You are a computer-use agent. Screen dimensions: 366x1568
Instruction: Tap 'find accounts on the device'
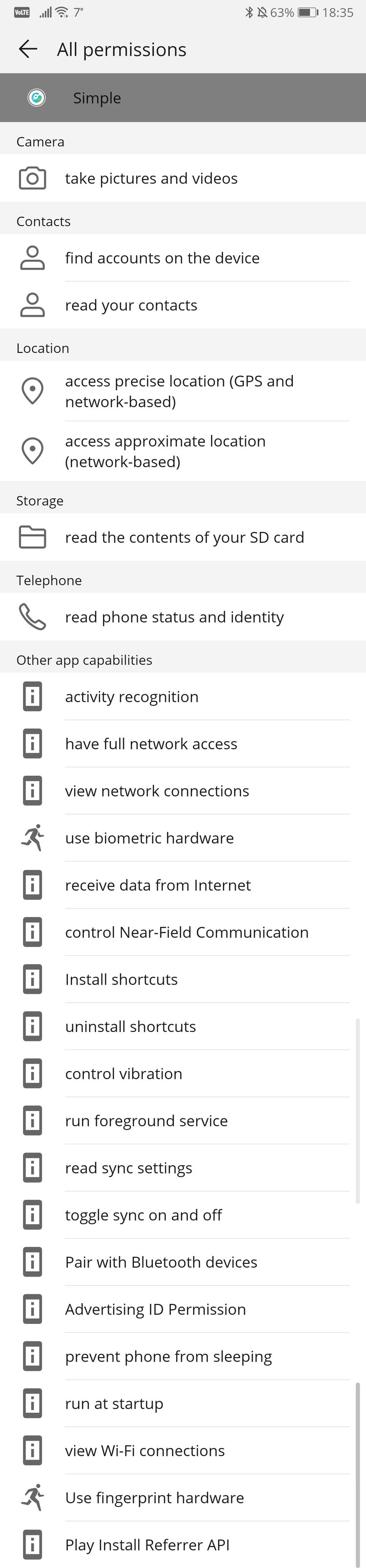click(162, 258)
